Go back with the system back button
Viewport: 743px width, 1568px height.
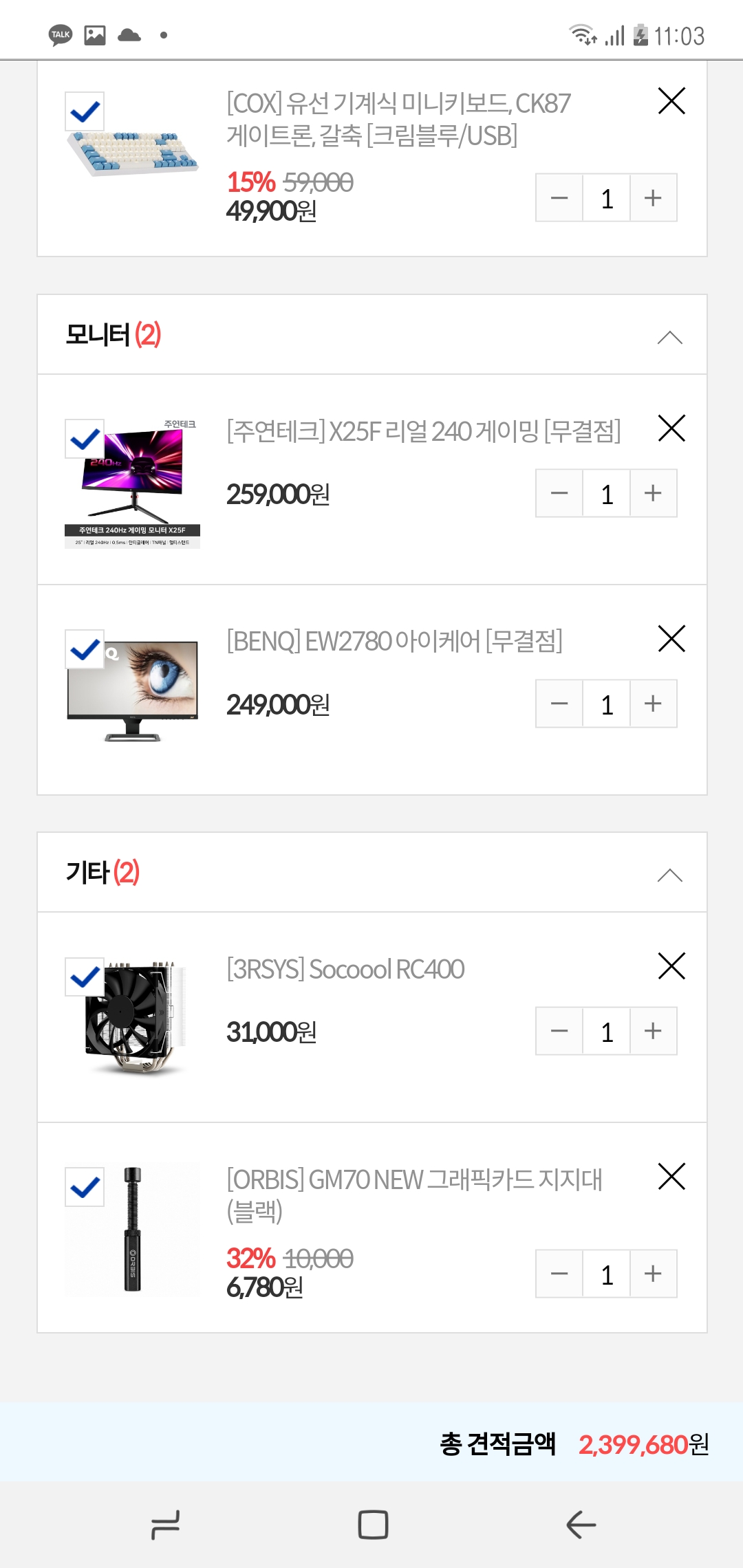click(x=581, y=1525)
